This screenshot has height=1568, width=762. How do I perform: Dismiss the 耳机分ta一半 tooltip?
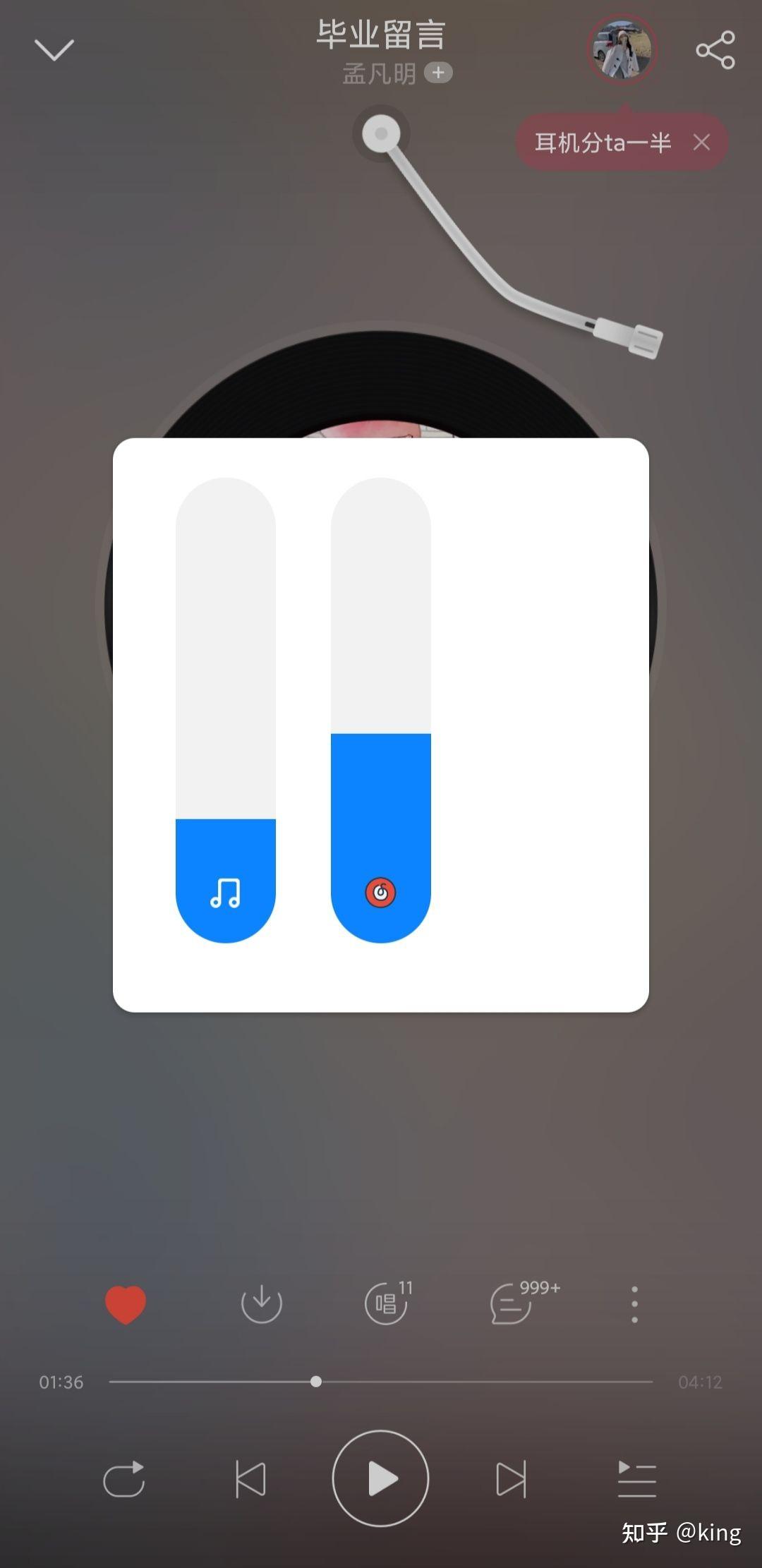click(x=701, y=143)
